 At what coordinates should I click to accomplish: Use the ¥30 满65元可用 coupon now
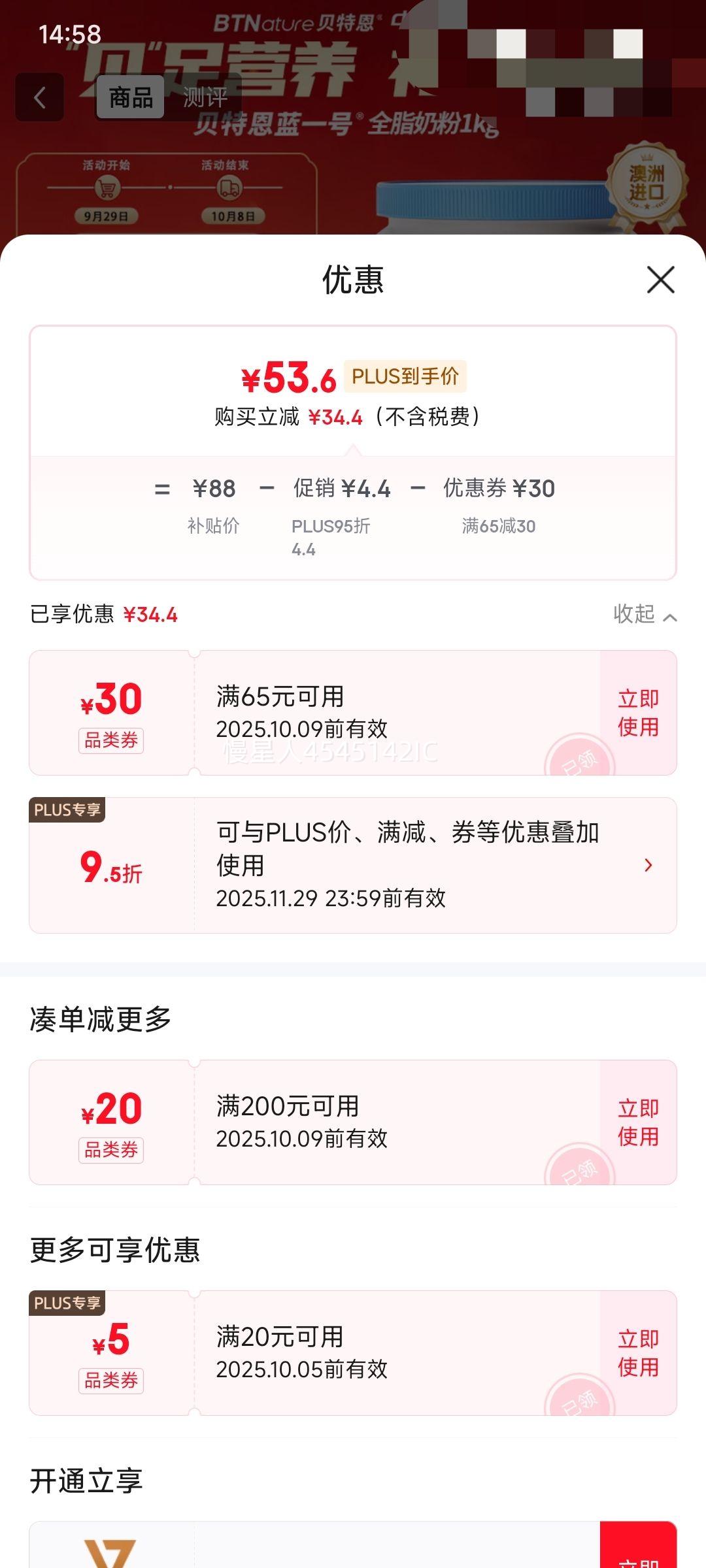pyautogui.click(x=638, y=713)
